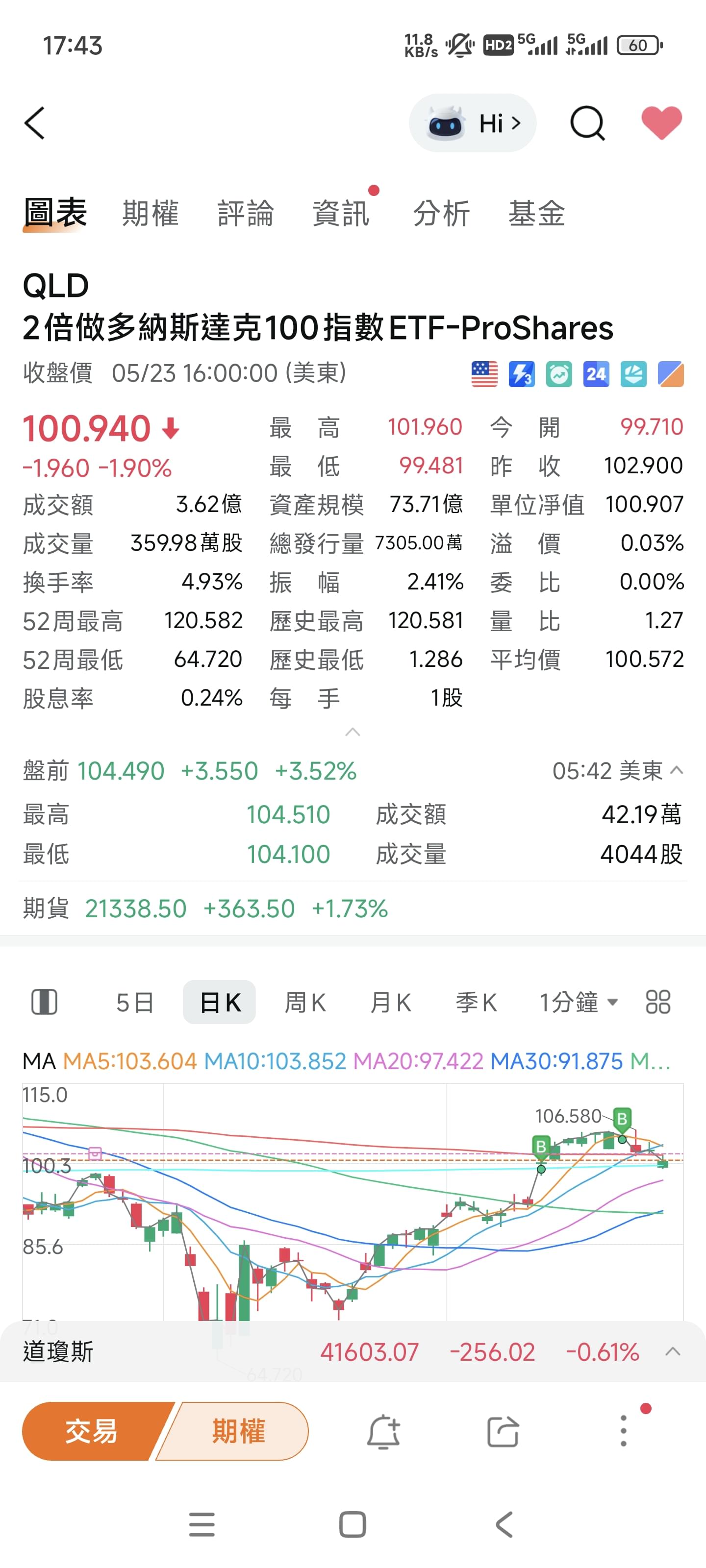Open the search magnifier icon
This screenshot has width=706, height=1568.
point(587,123)
